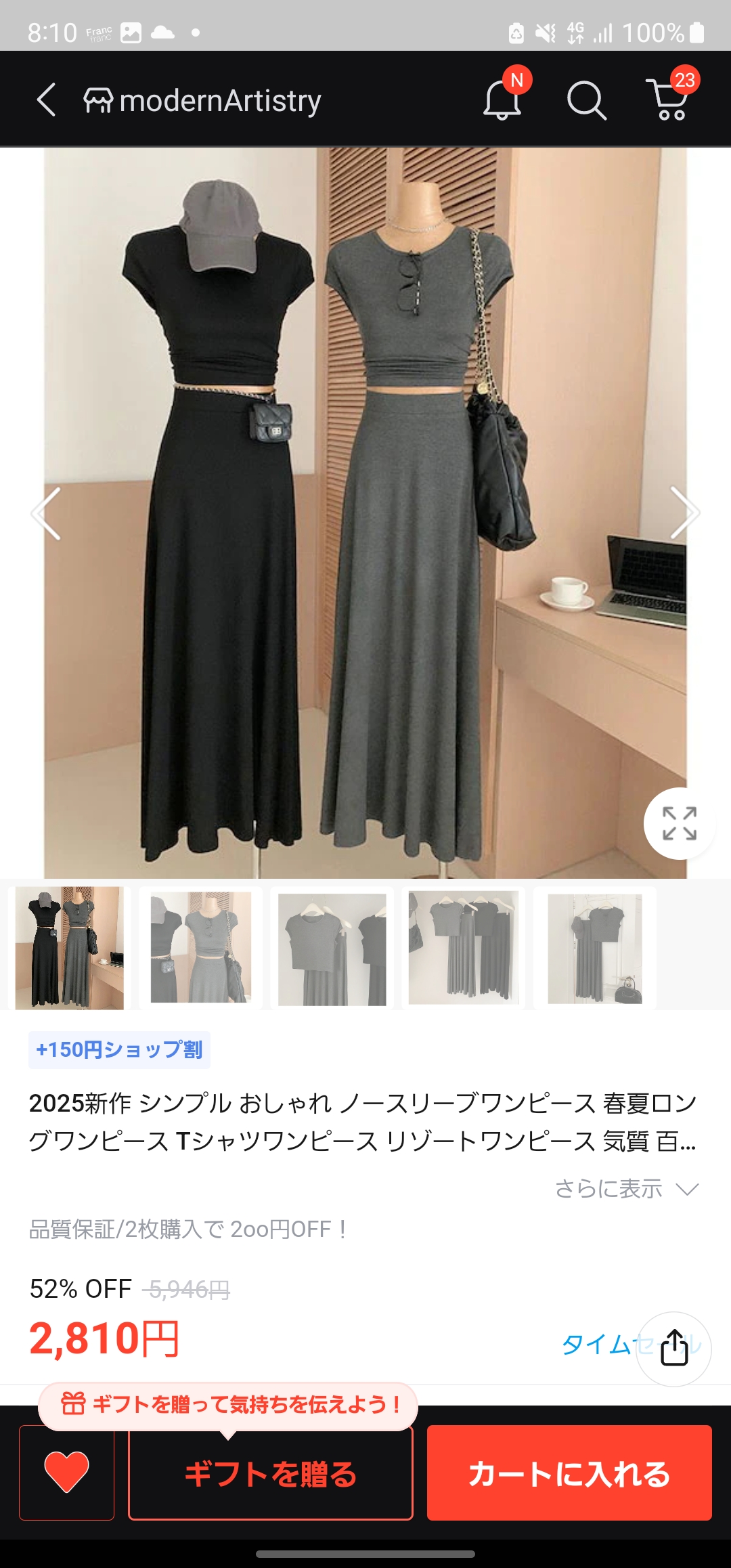Expand the title with さらに表示
The image size is (731, 1568).
625,1189
